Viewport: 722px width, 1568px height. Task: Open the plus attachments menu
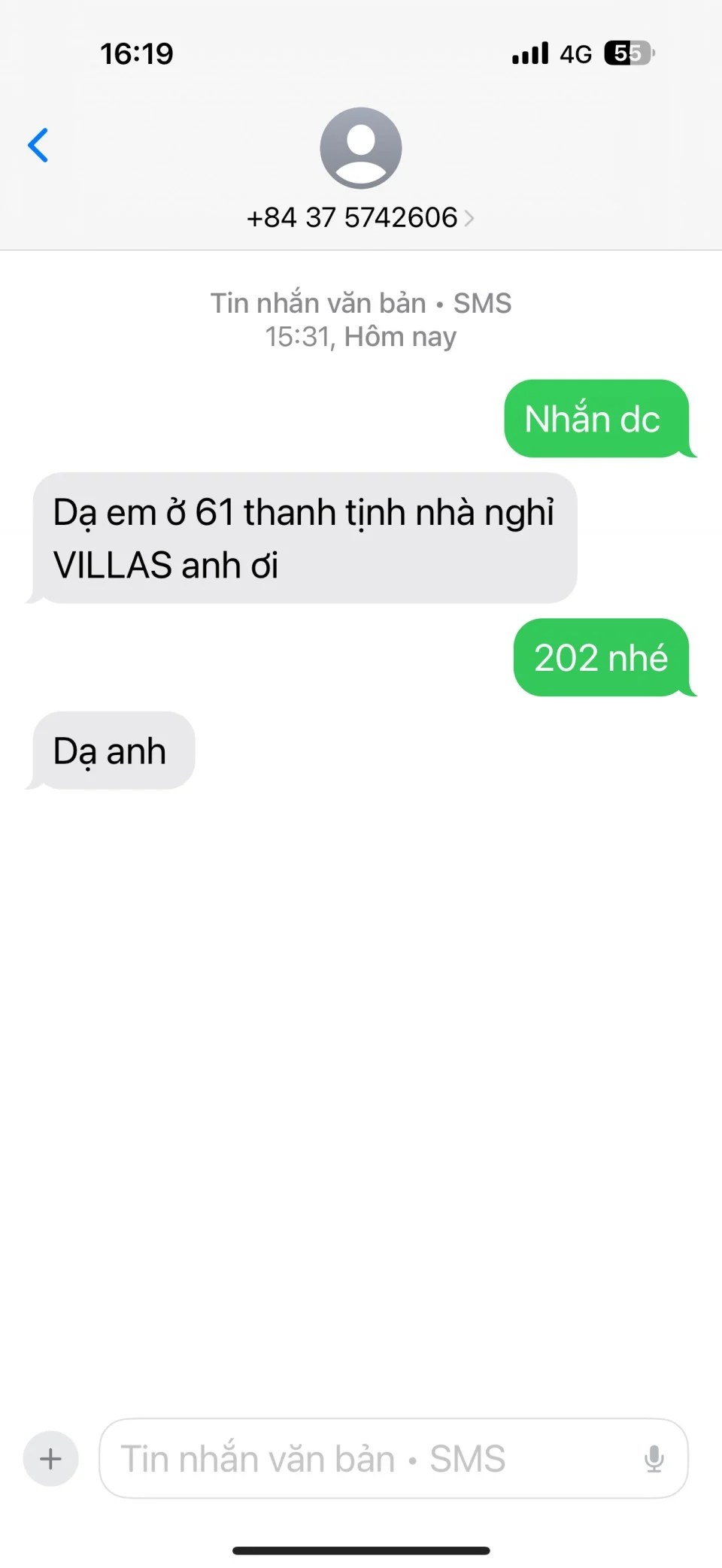click(51, 1459)
